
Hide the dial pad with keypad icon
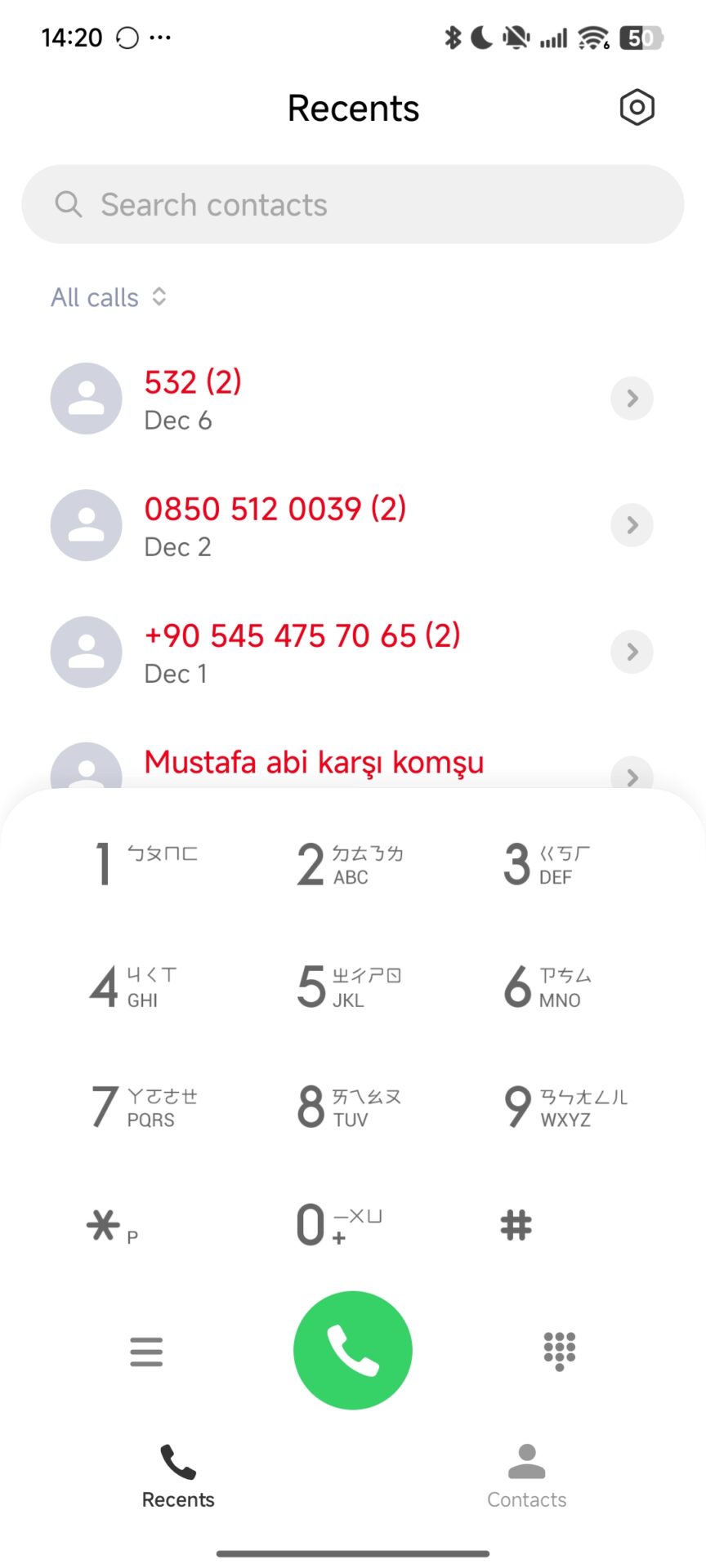pos(560,1351)
